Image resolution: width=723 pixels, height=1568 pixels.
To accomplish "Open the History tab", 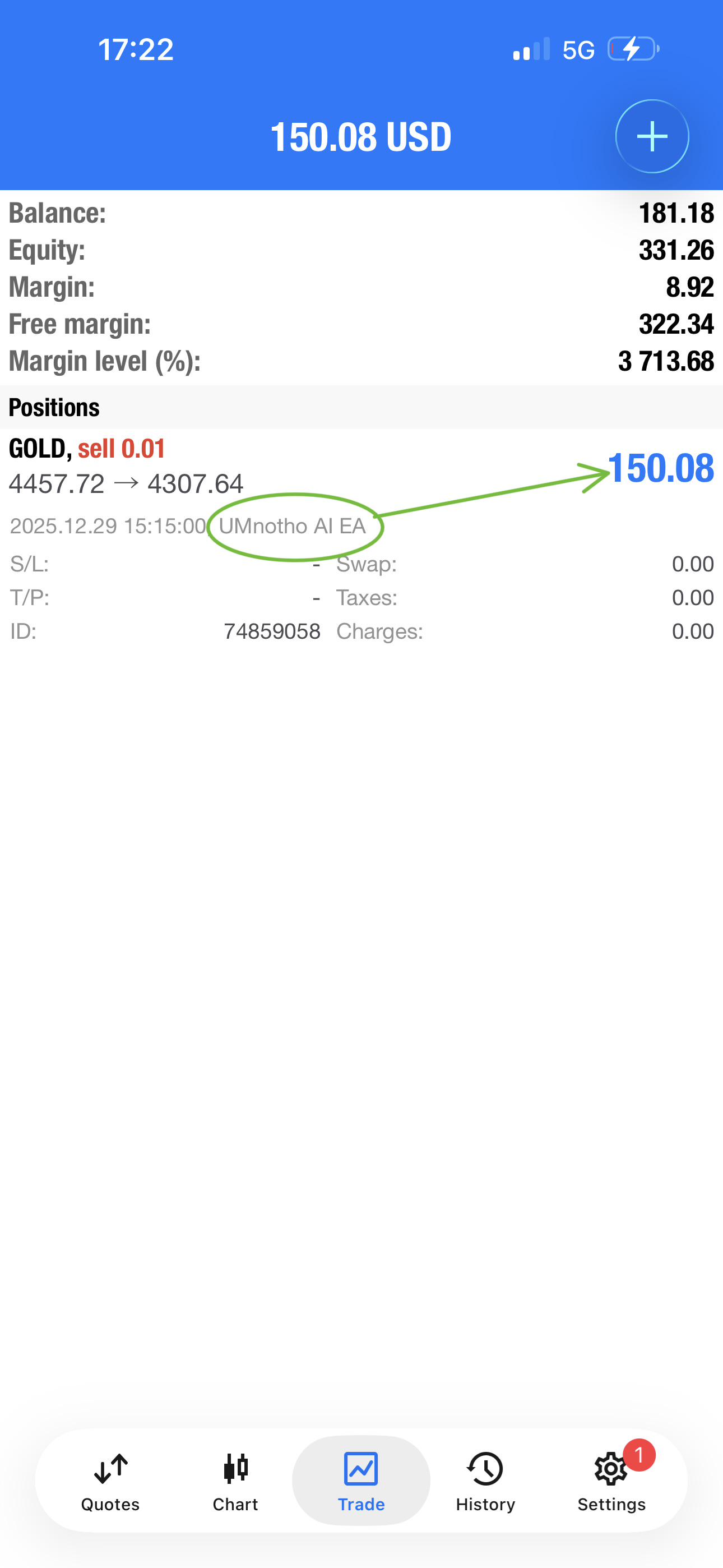I will click(486, 1482).
